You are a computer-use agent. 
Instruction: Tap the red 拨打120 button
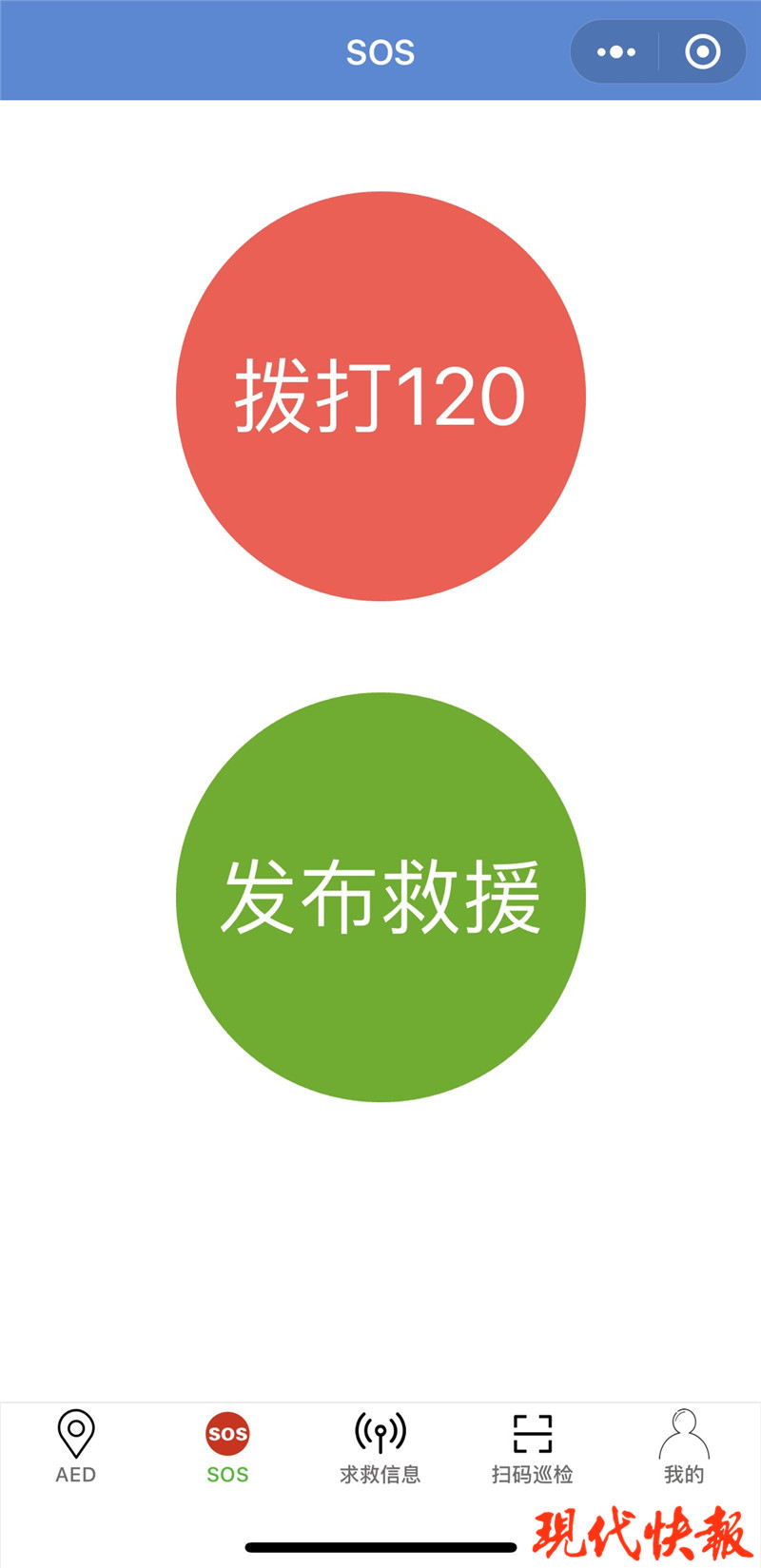(x=380, y=397)
